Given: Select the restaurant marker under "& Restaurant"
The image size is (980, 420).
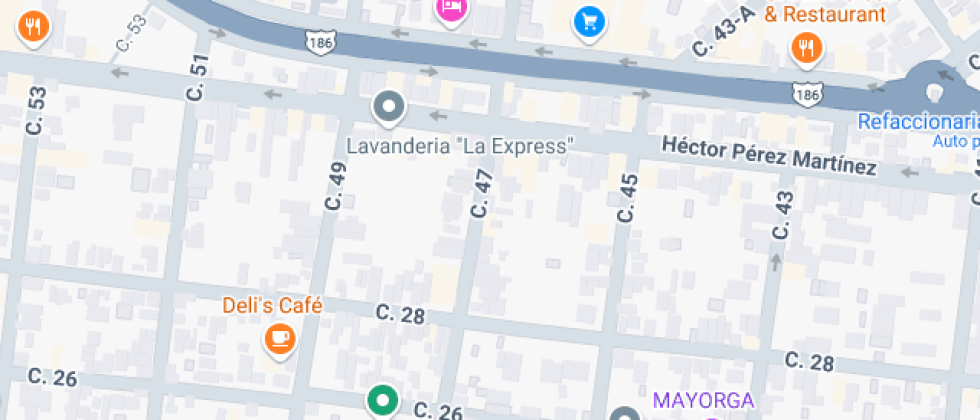Looking at the screenshot, I should (x=806, y=46).
